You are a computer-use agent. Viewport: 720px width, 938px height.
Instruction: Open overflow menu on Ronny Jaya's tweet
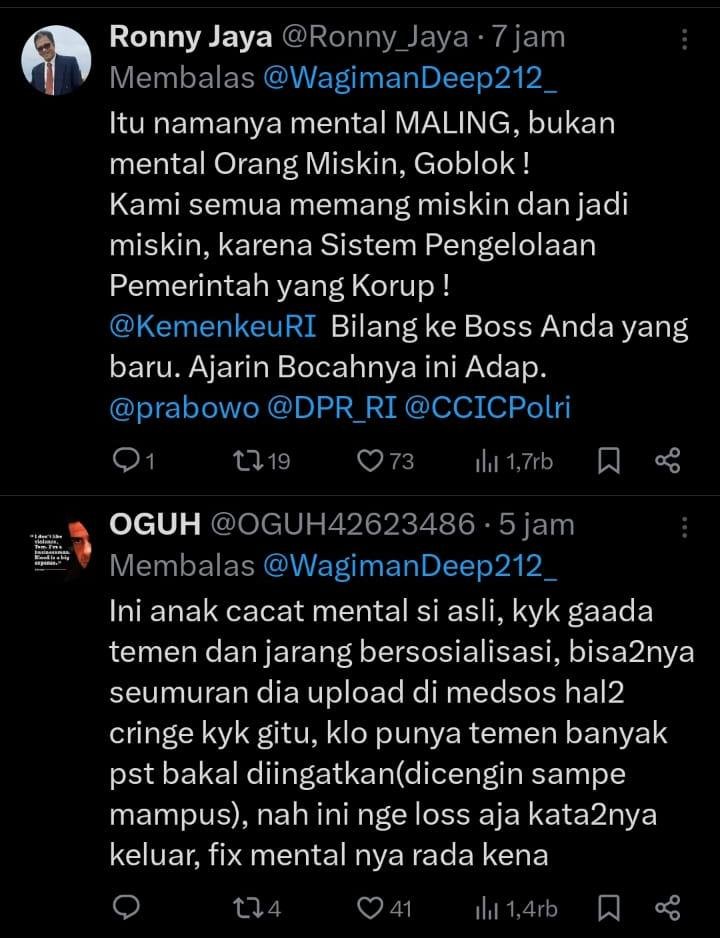point(684,39)
